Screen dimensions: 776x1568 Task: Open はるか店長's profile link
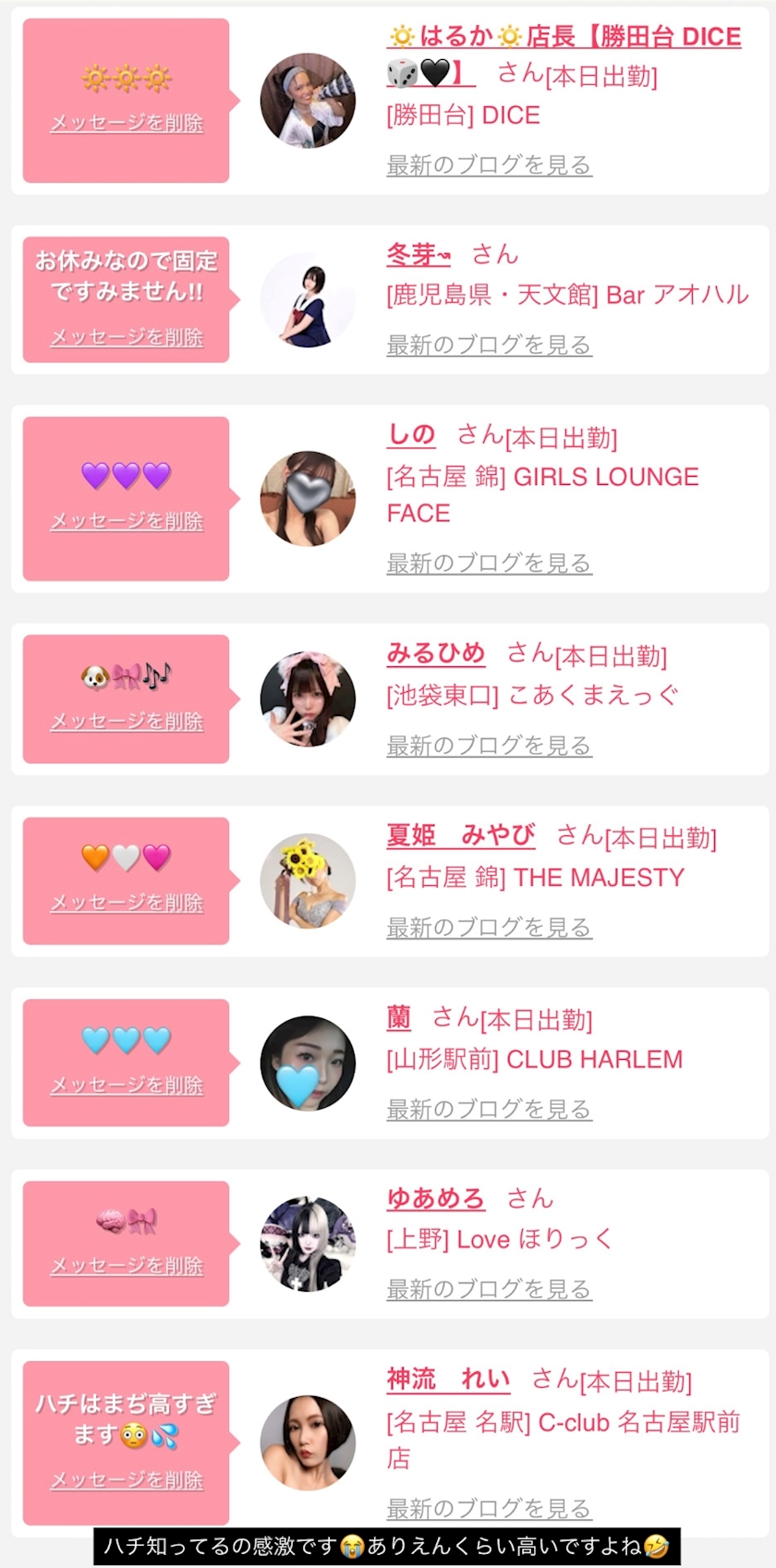pyautogui.click(x=564, y=54)
